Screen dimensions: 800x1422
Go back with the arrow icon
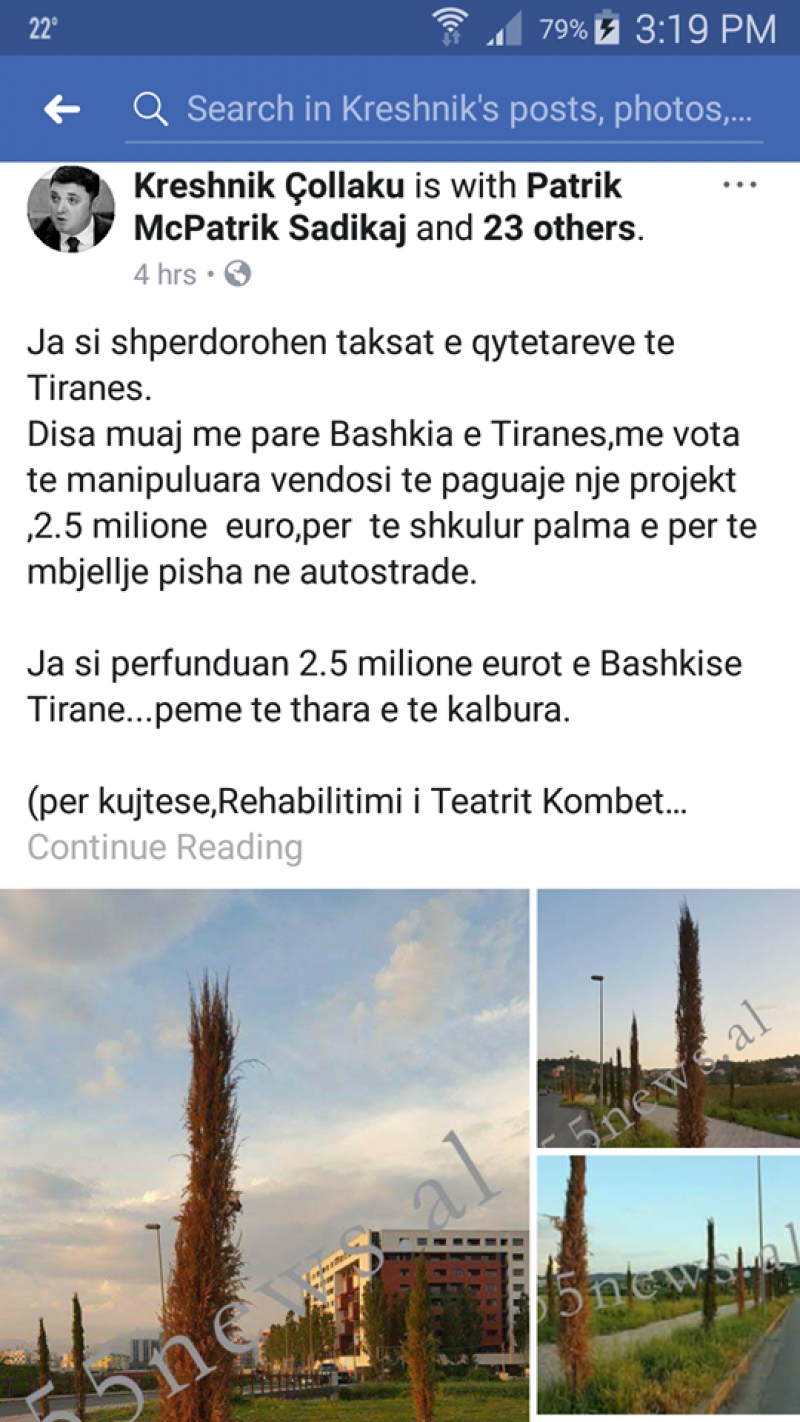click(x=62, y=109)
